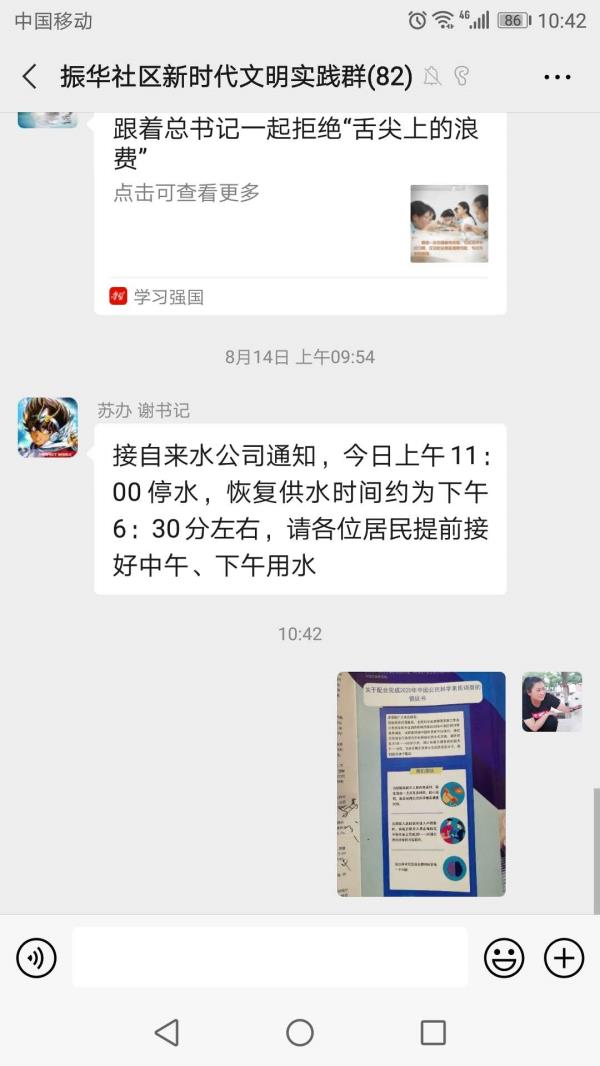Open recent apps from navigation bar
The height and width of the screenshot is (1066, 600).
433,1032
